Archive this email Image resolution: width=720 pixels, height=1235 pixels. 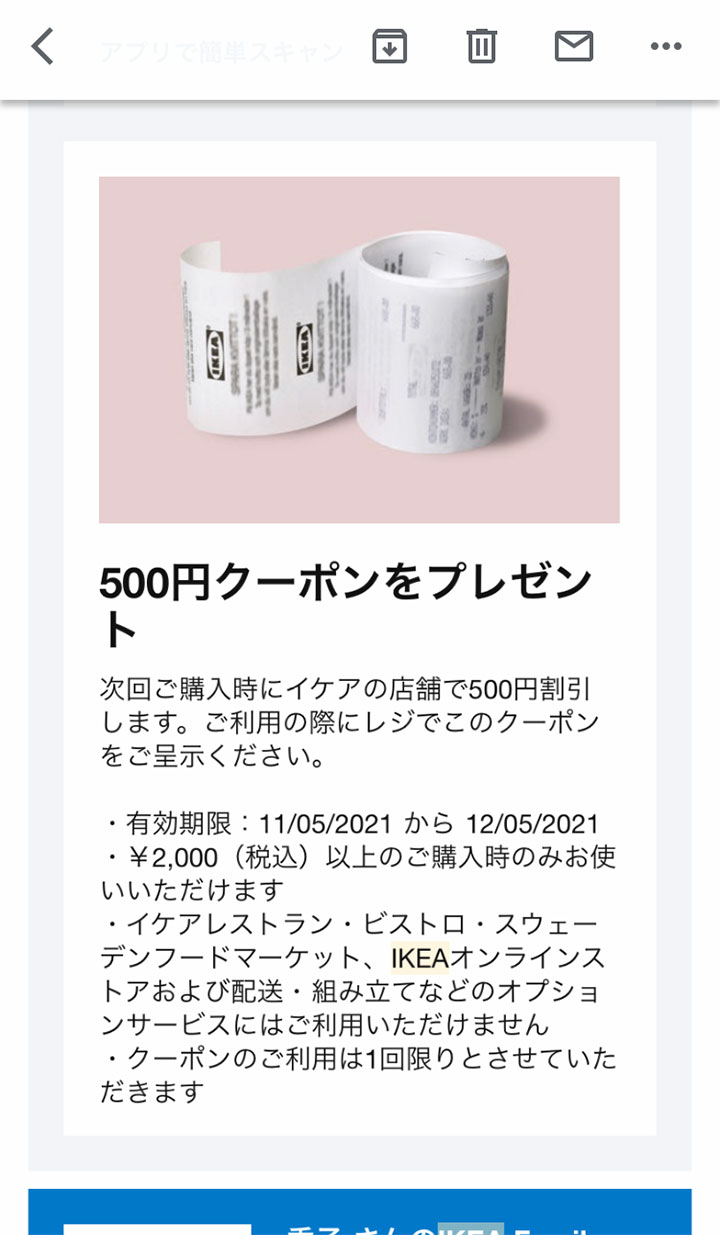[x=389, y=46]
